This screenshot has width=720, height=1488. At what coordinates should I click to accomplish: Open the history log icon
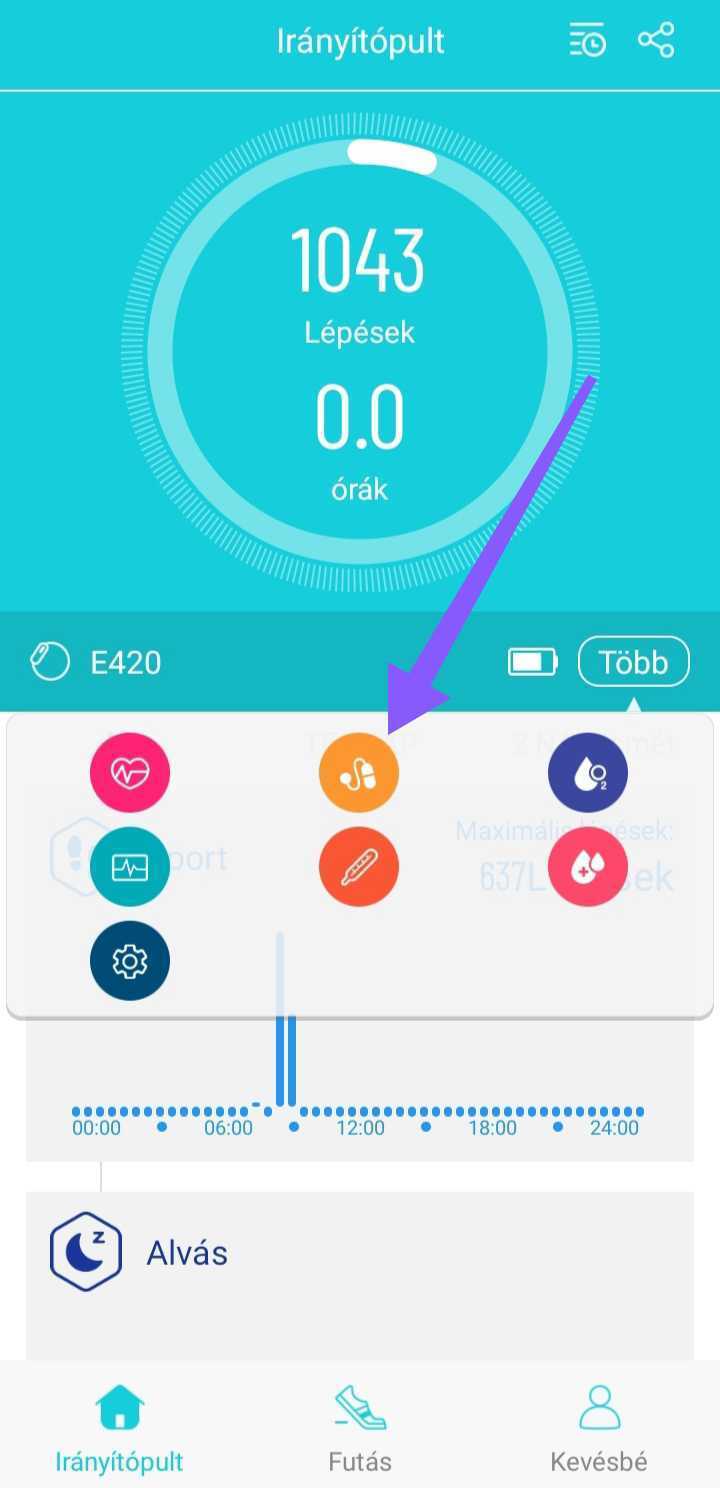coord(588,42)
